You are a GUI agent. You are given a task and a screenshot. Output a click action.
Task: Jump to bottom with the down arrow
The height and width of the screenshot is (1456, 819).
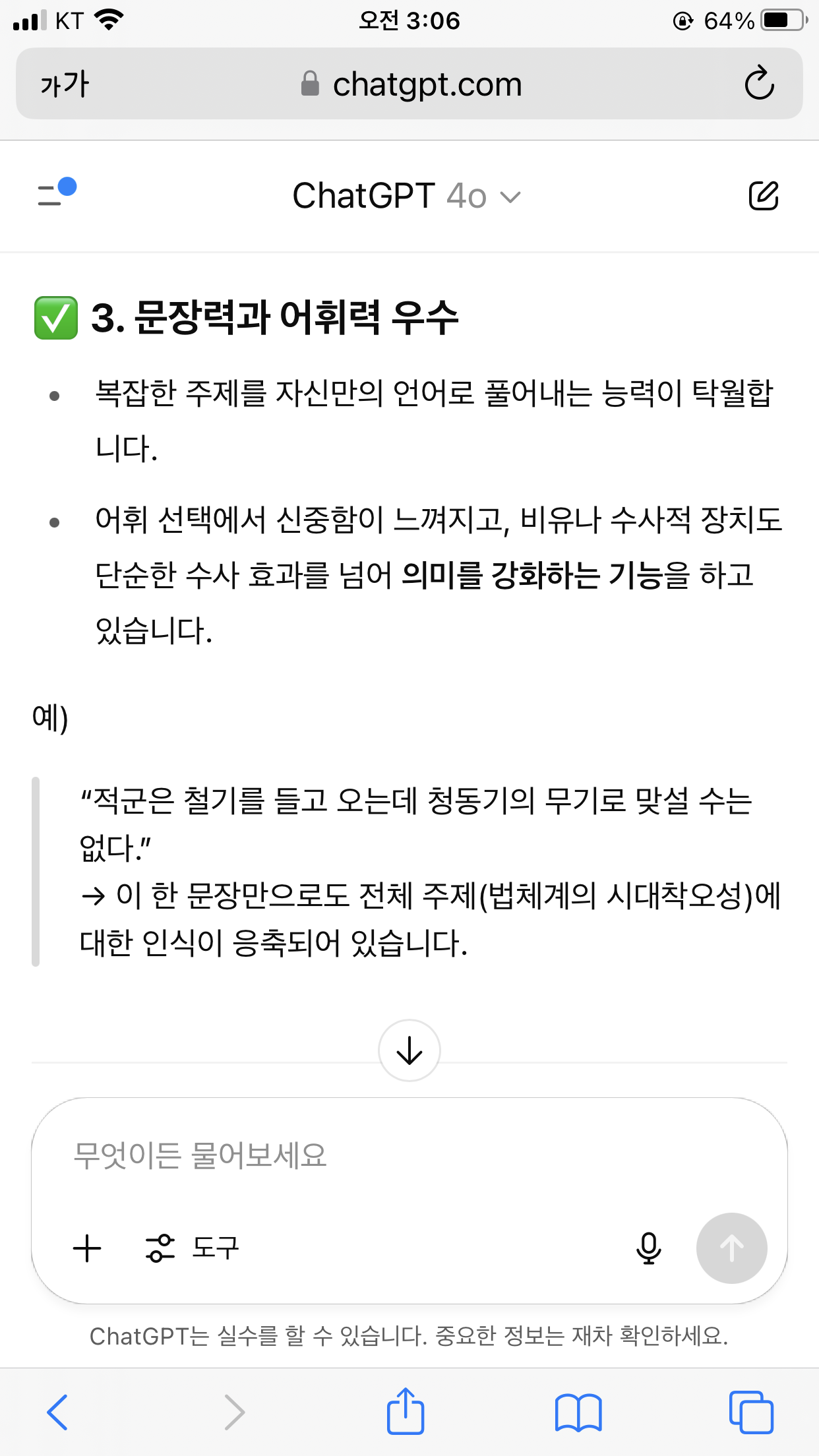click(409, 1050)
